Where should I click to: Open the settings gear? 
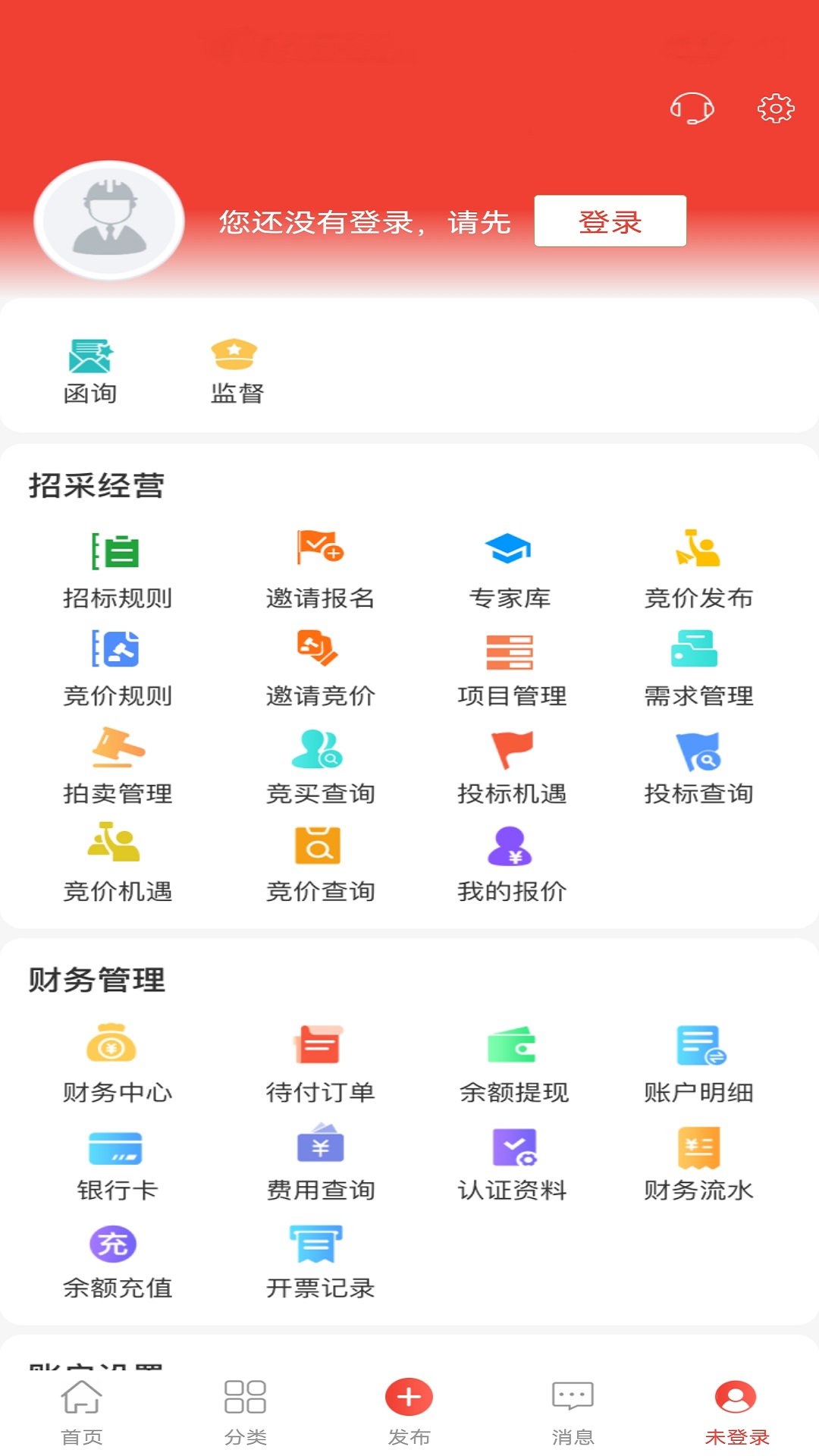[x=775, y=108]
